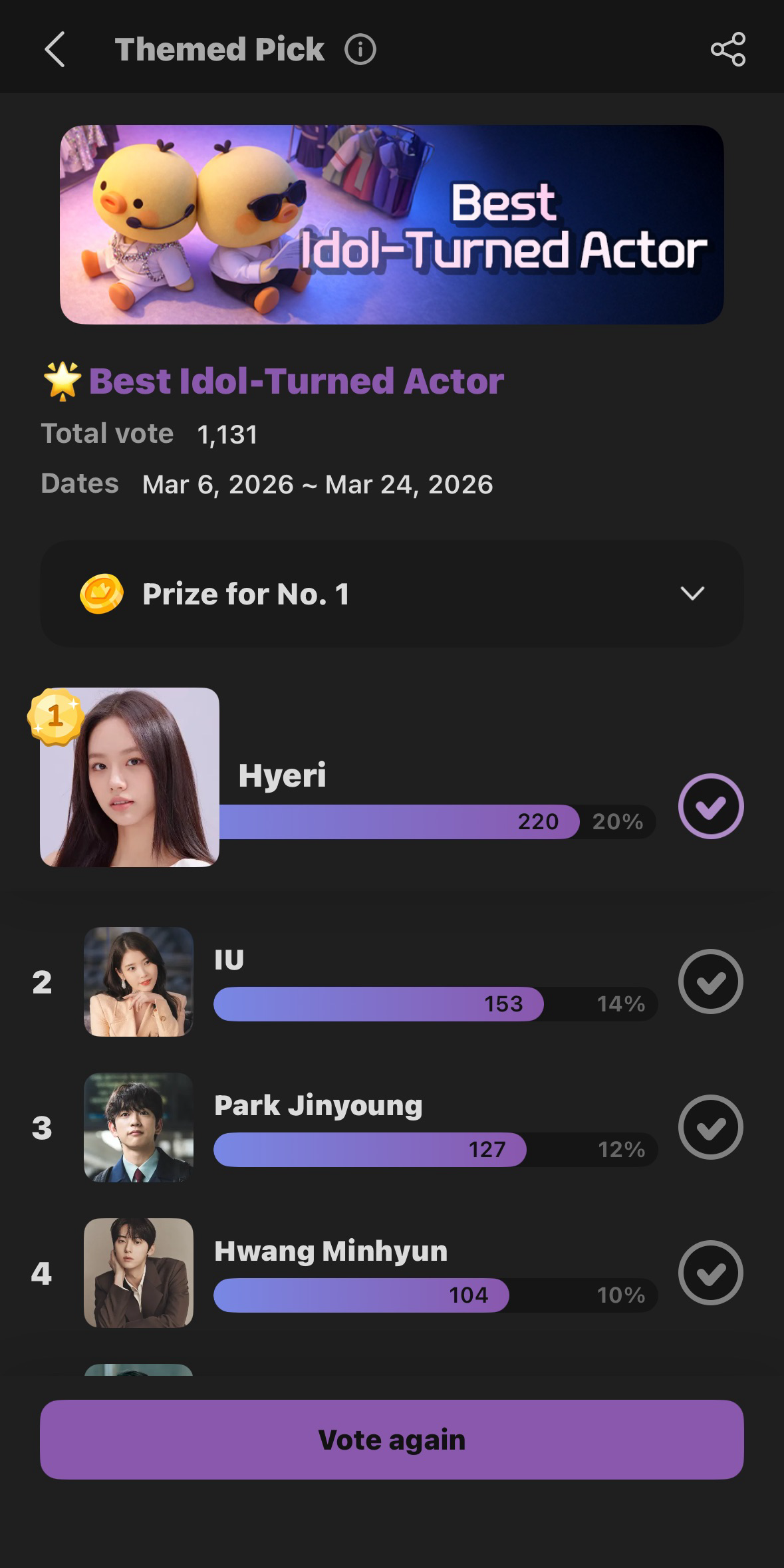The width and height of the screenshot is (784, 1568).
Task: Go back from Themed Pick
Action: [x=55, y=49]
